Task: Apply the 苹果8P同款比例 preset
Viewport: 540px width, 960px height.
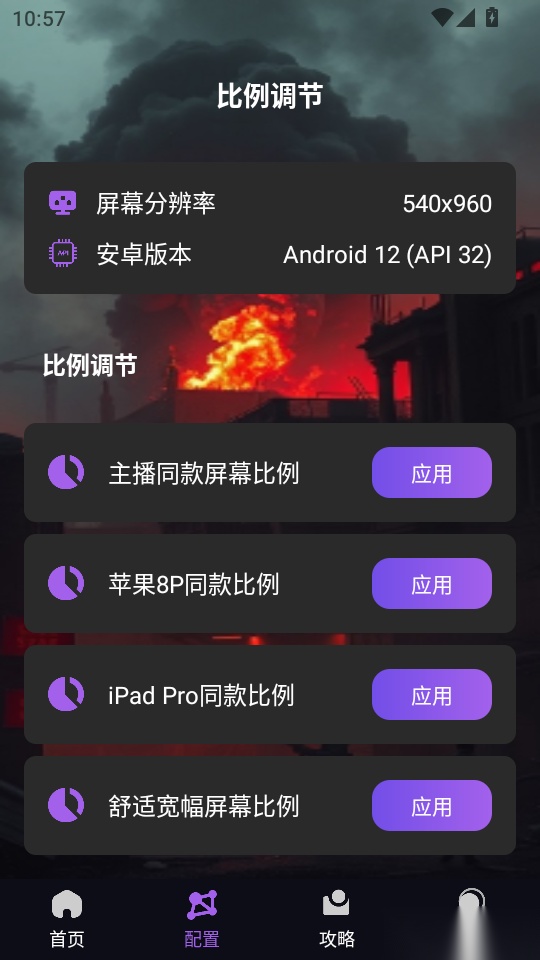Action: coord(432,583)
